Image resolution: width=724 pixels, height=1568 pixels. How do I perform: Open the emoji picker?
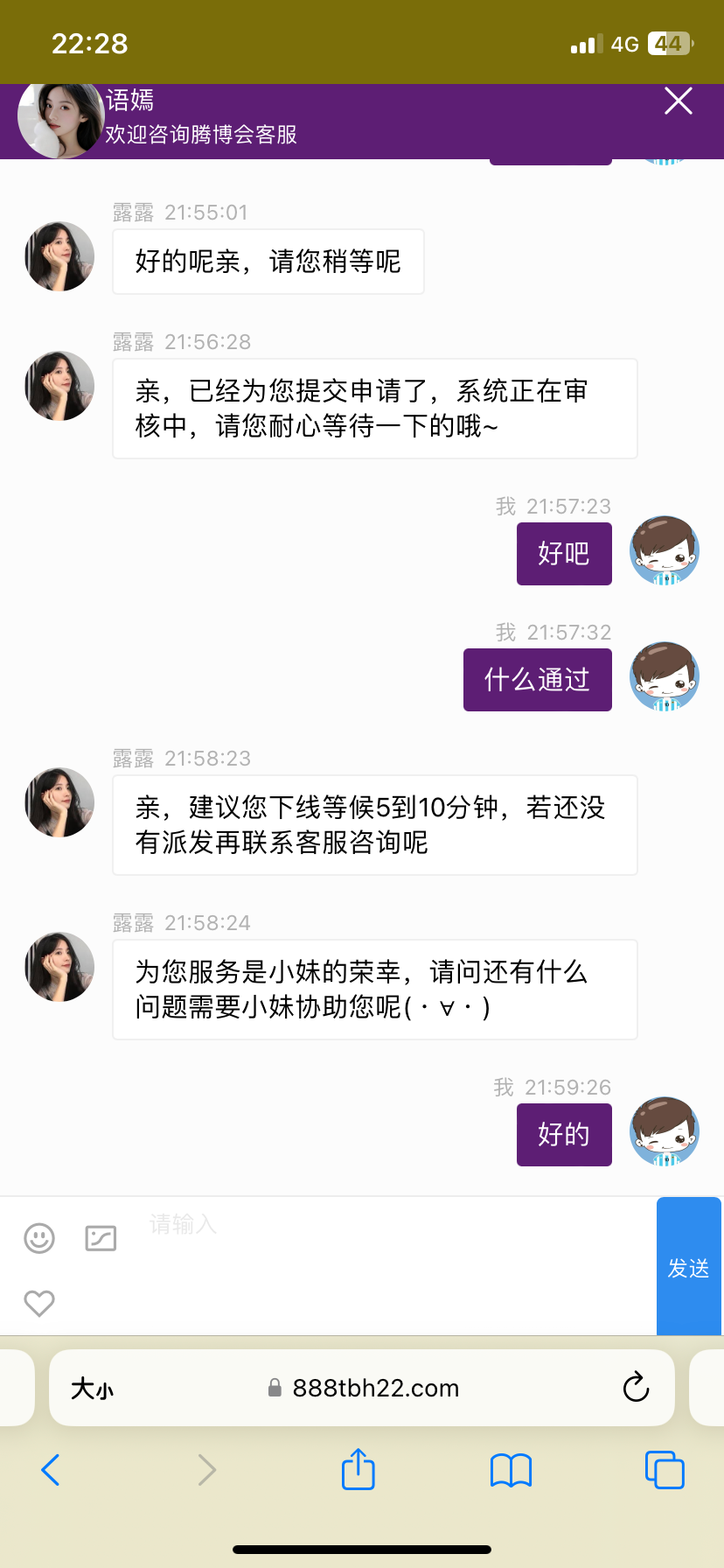click(x=39, y=1238)
